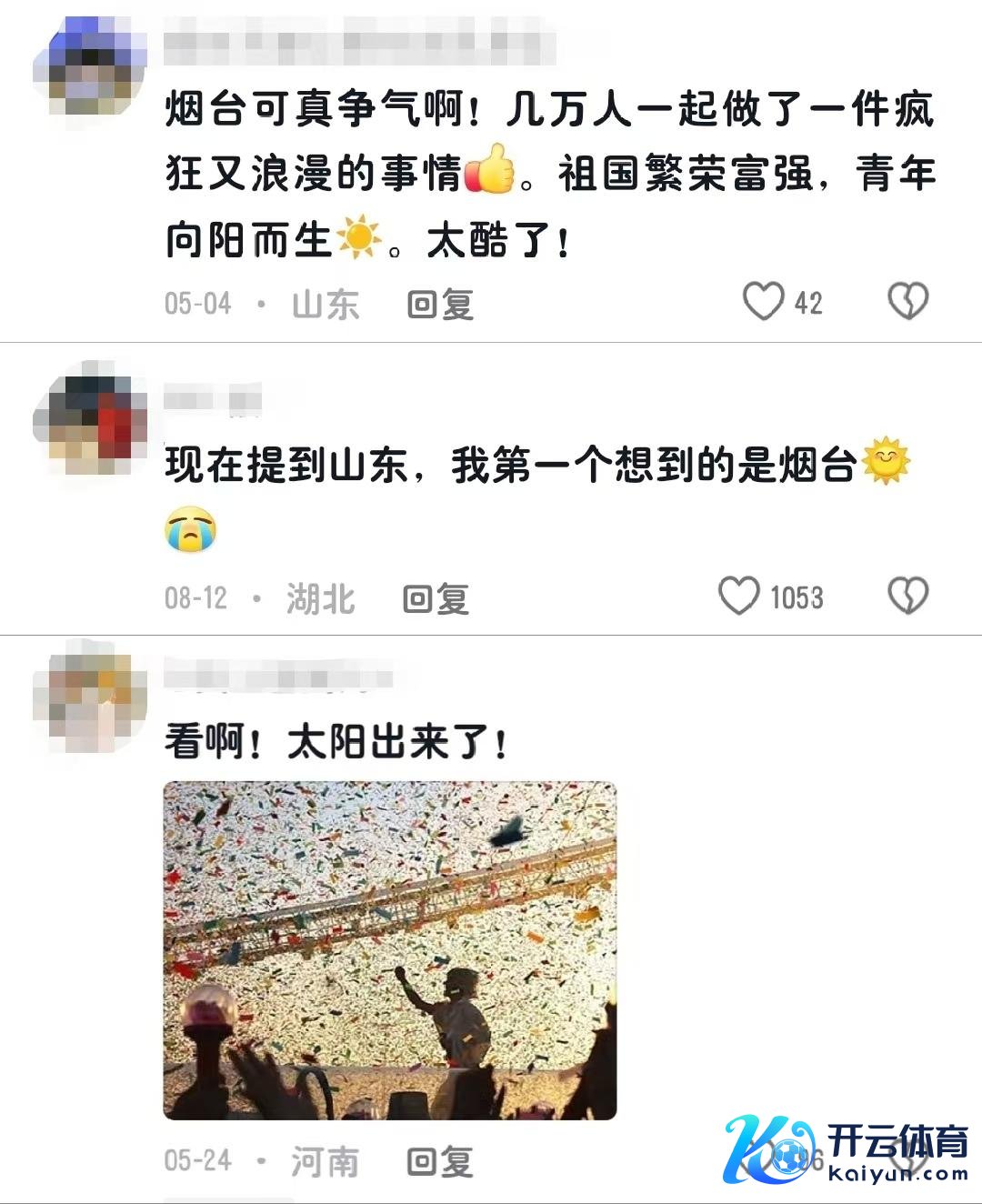Reply to the comment from 湖北
Viewport: 982px width, 1204px height.
pyautogui.click(x=436, y=599)
